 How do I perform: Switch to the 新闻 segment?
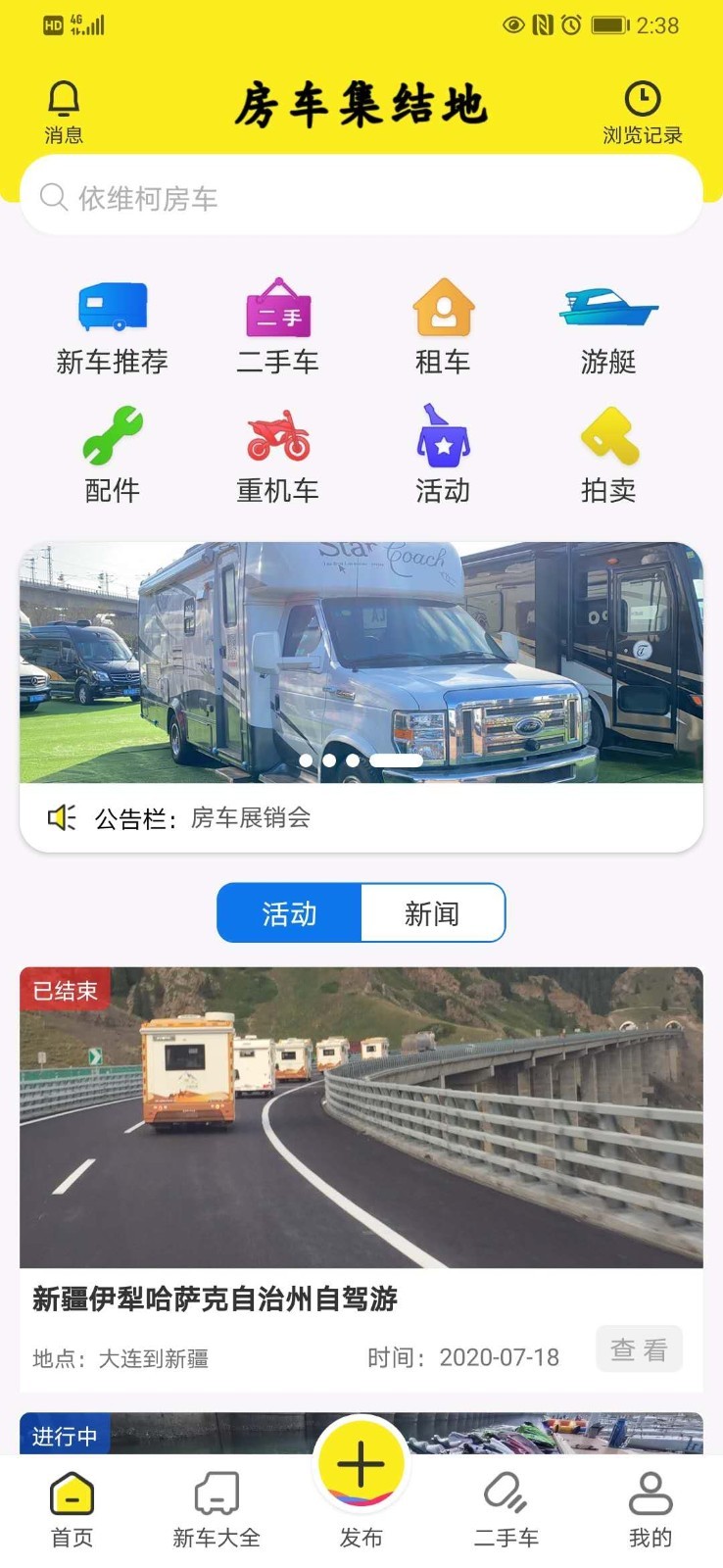432,913
